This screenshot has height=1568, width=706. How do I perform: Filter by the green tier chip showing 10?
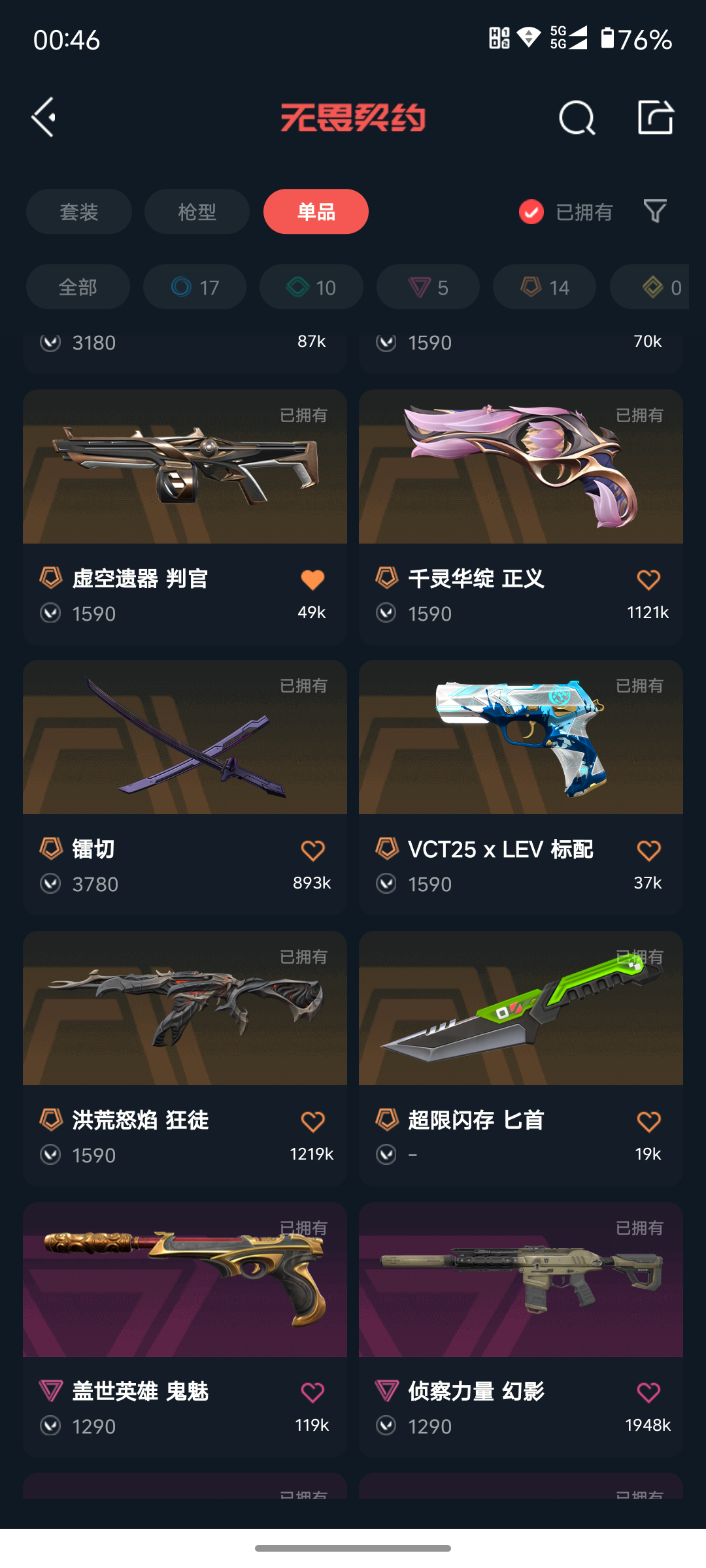point(311,287)
